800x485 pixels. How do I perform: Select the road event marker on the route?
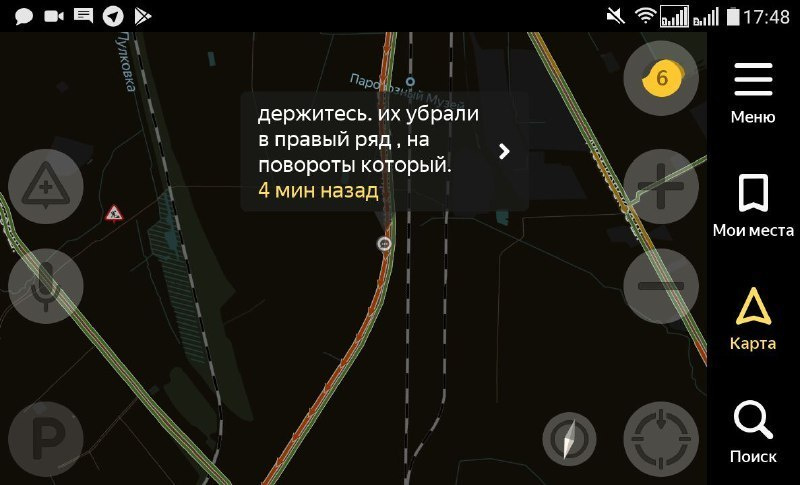click(x=384, y=244)
